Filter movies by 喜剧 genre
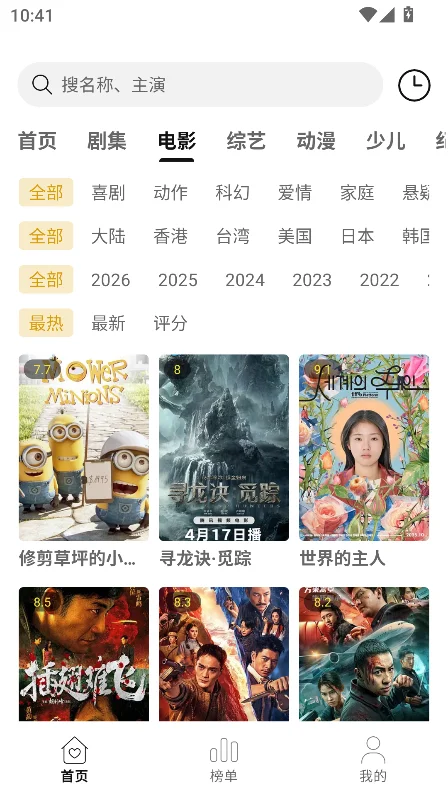The width and height of the screenshot is (448, 796). (x=108, y=193)
